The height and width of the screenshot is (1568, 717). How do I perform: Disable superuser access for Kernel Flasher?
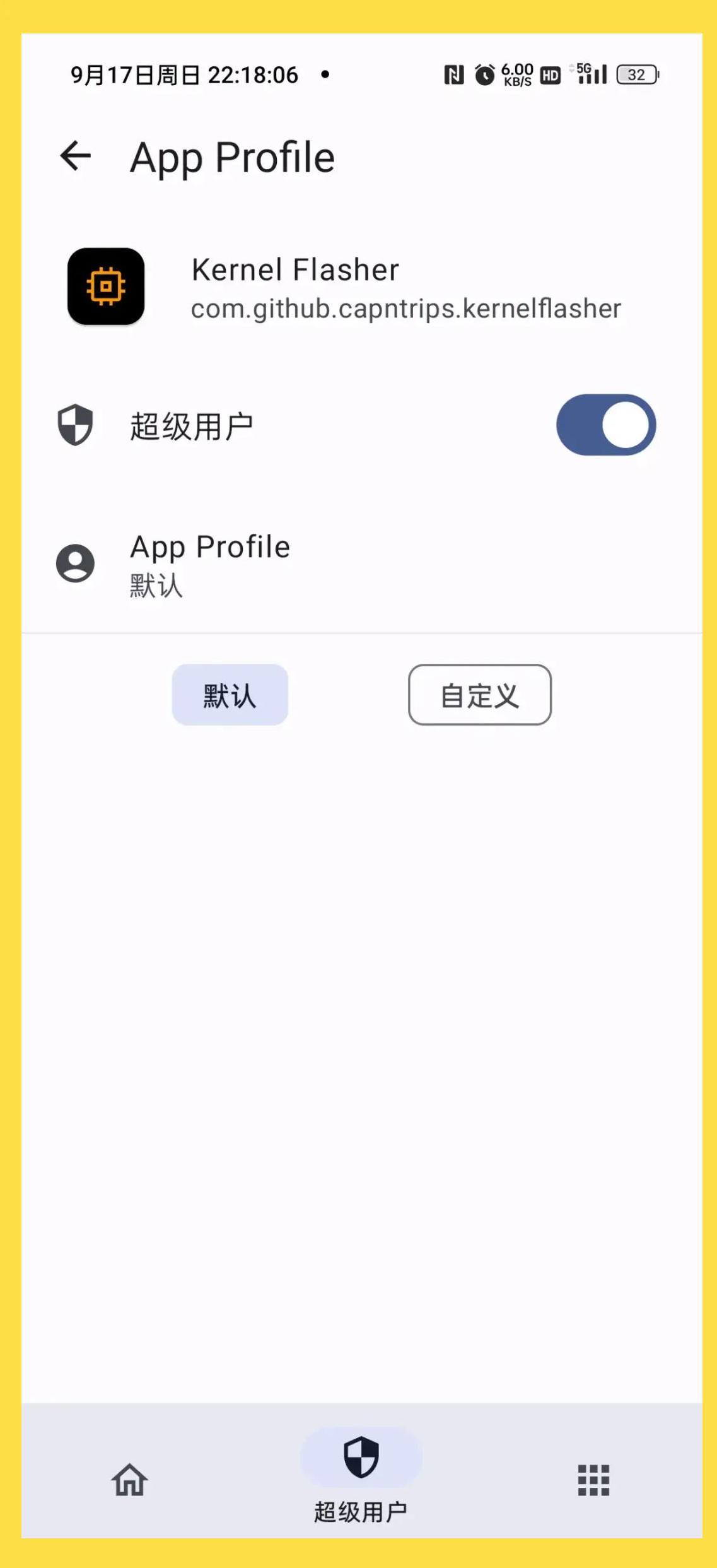[605, 424]
